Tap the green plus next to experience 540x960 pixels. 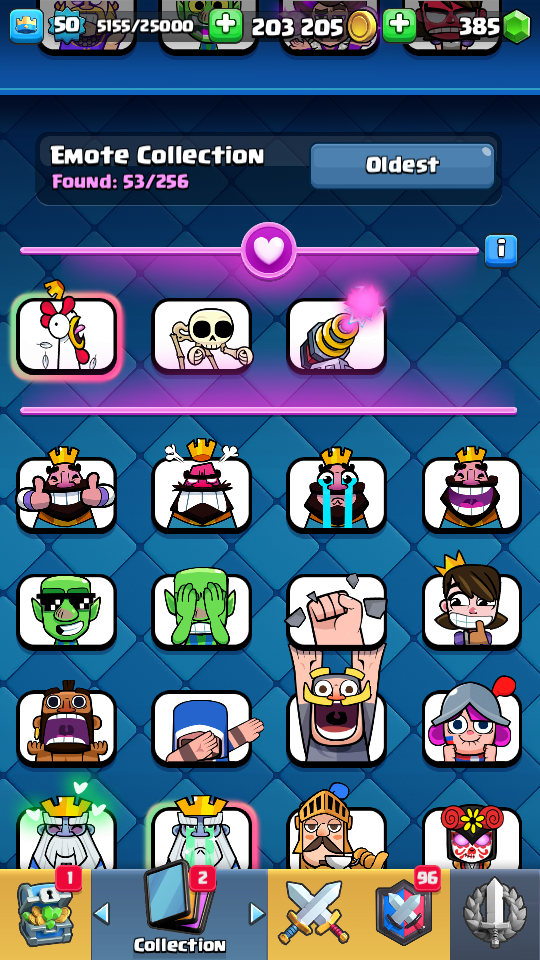(226, 25)
